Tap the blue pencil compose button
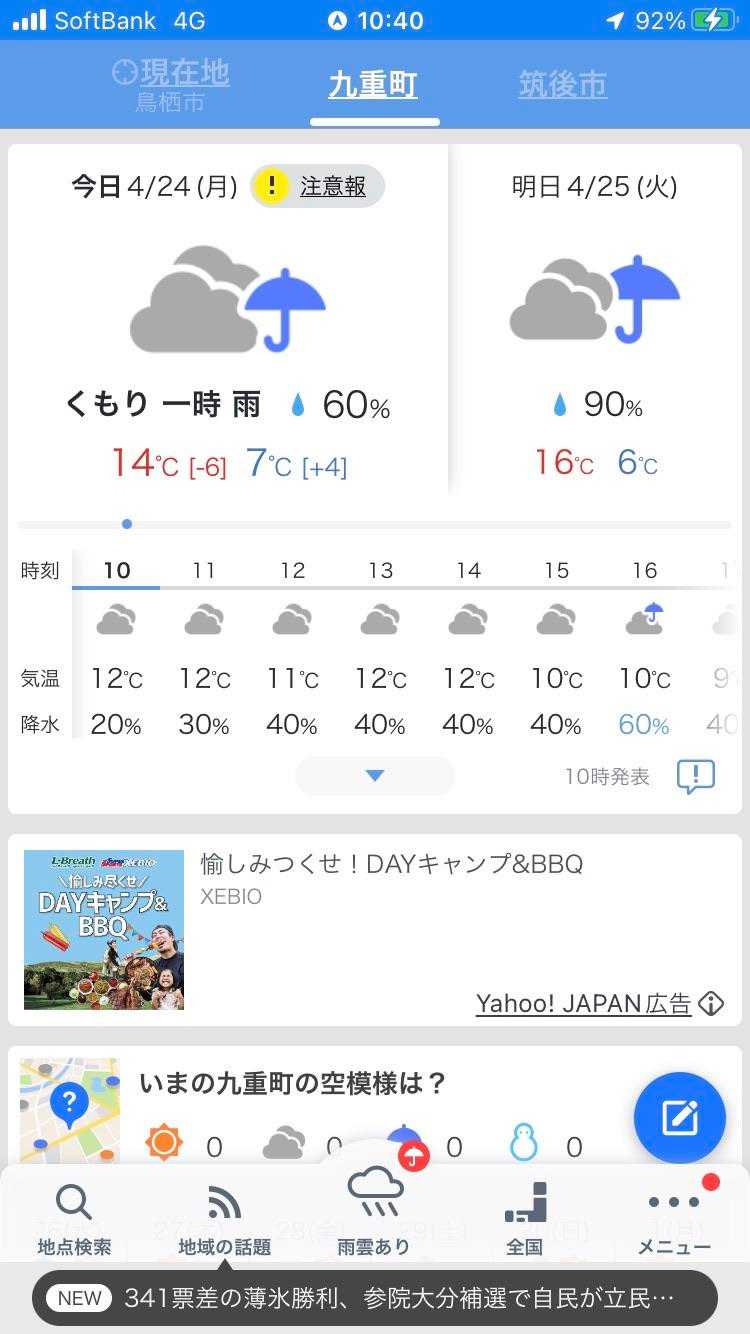Viewport: 750px width, 1334px height. 679,1117
